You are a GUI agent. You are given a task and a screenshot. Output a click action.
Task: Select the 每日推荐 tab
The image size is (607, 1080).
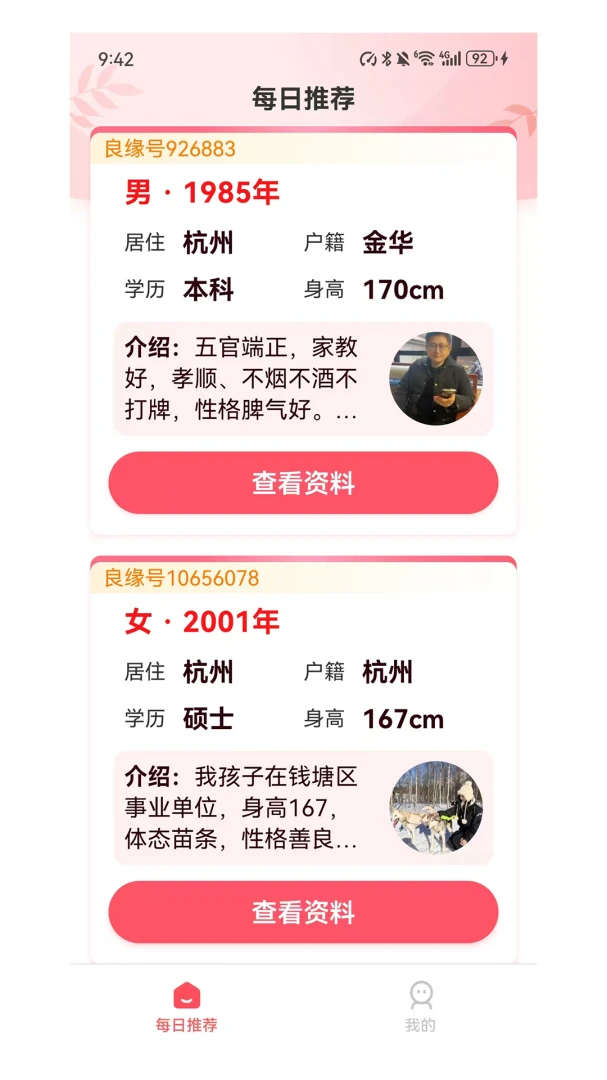click(x=186, y=1007)
